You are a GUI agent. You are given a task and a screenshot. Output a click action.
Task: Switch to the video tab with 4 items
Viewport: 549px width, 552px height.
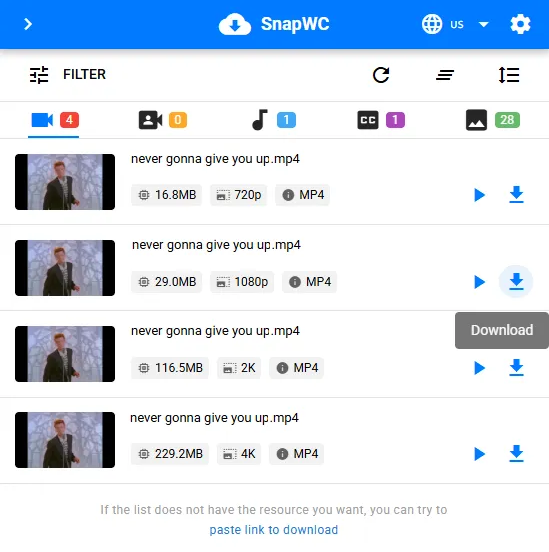pyautogui.click(x=55, y=120)
